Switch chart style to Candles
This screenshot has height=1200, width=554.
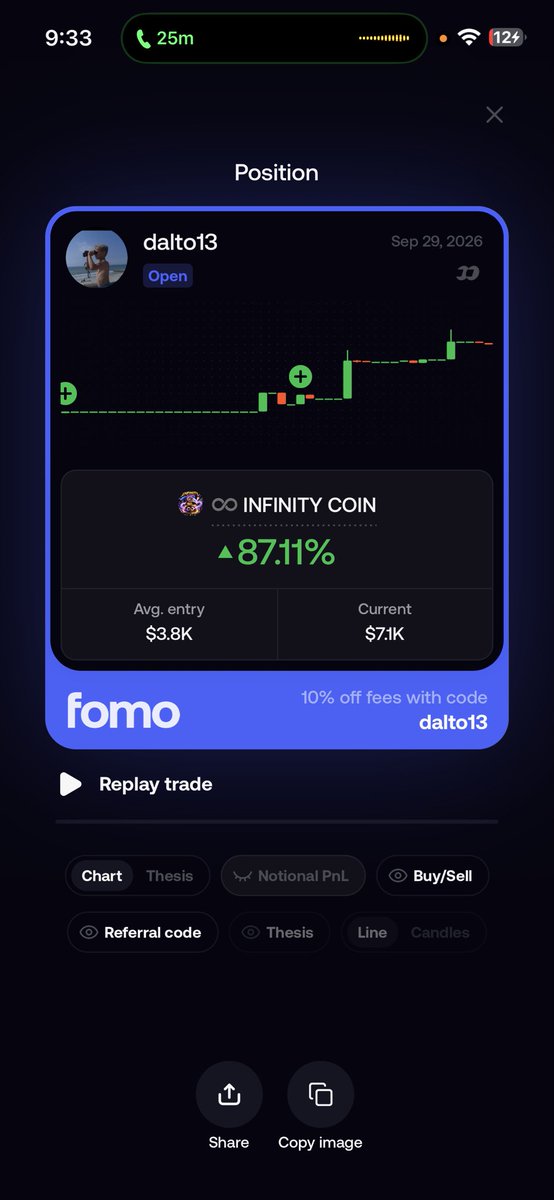pos(440,932)
